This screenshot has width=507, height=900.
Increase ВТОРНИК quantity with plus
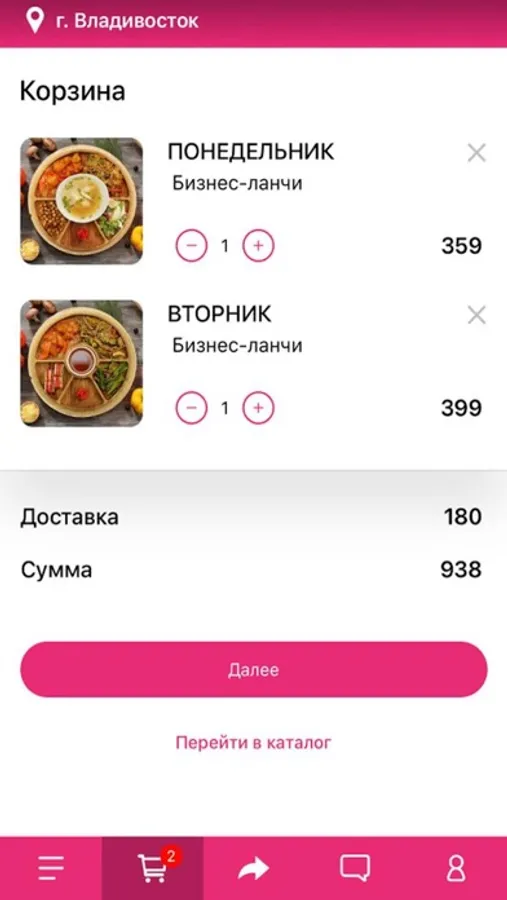[x=258, y=408]
